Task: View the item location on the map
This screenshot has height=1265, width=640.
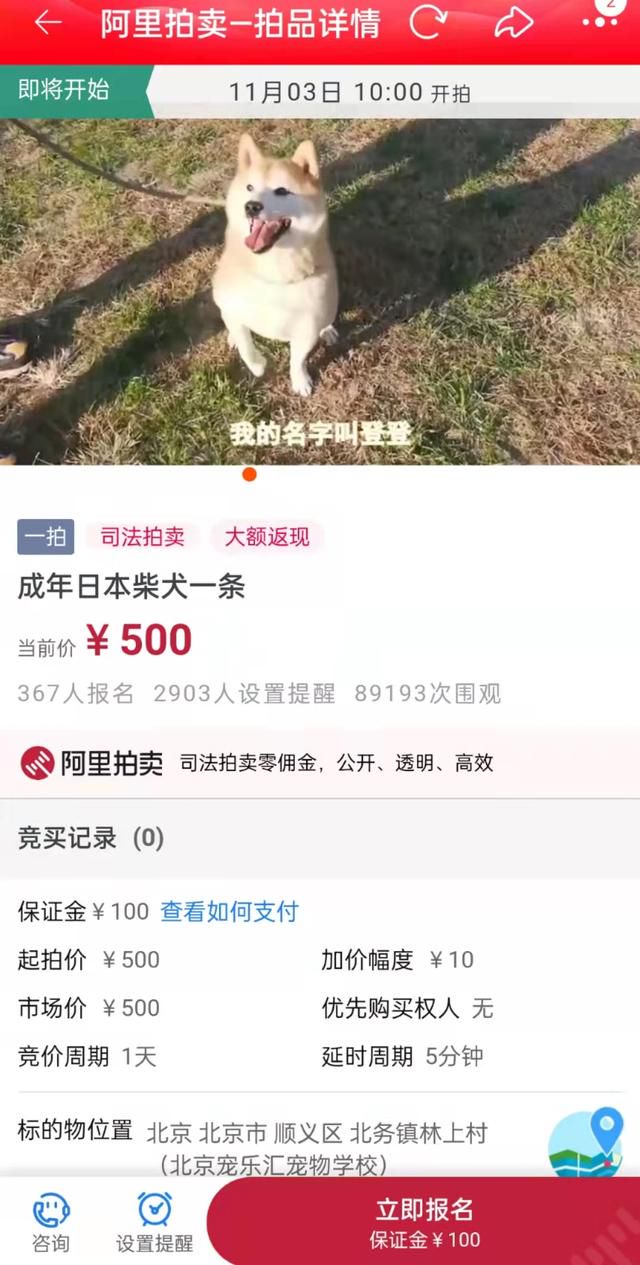Action: [x=586, y=1142]
